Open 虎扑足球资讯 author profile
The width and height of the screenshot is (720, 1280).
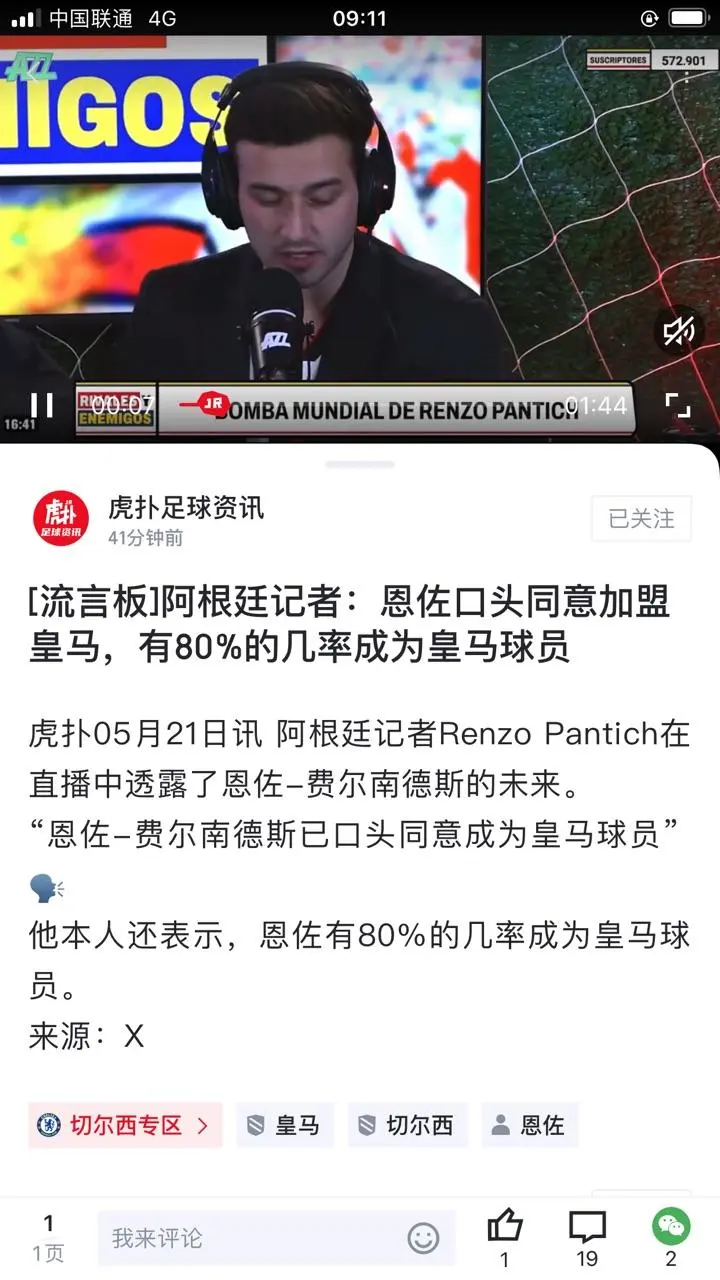[x=186, y=508]
